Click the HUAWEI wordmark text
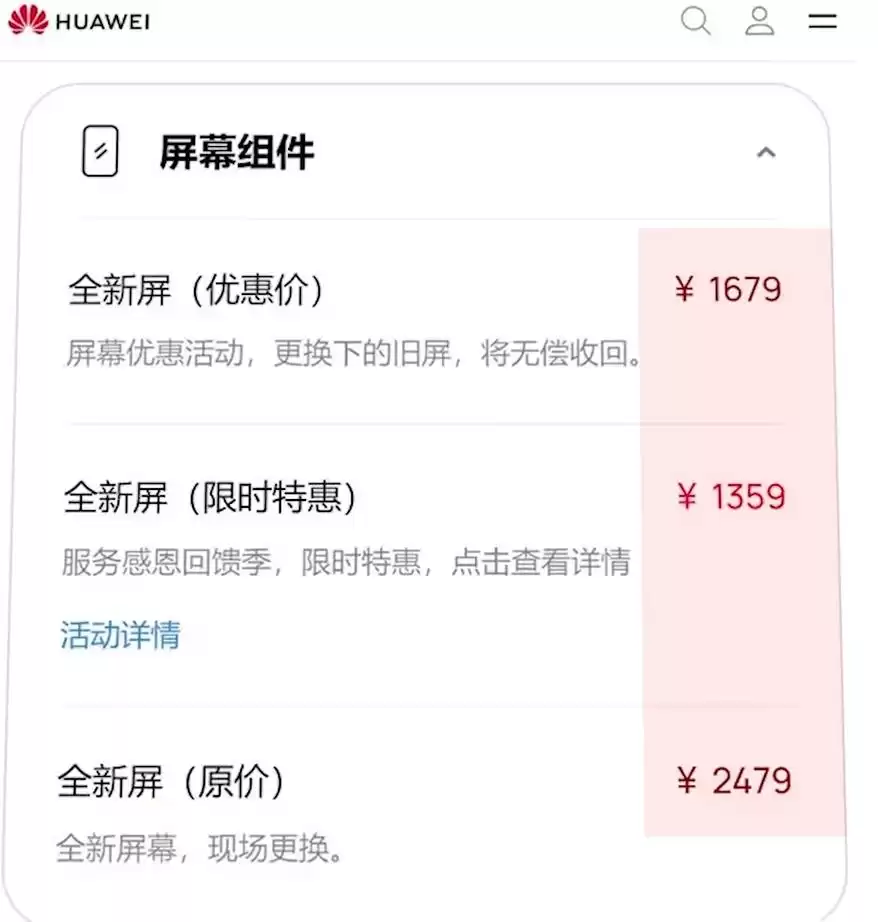878x922 pixels. [104, 21]
